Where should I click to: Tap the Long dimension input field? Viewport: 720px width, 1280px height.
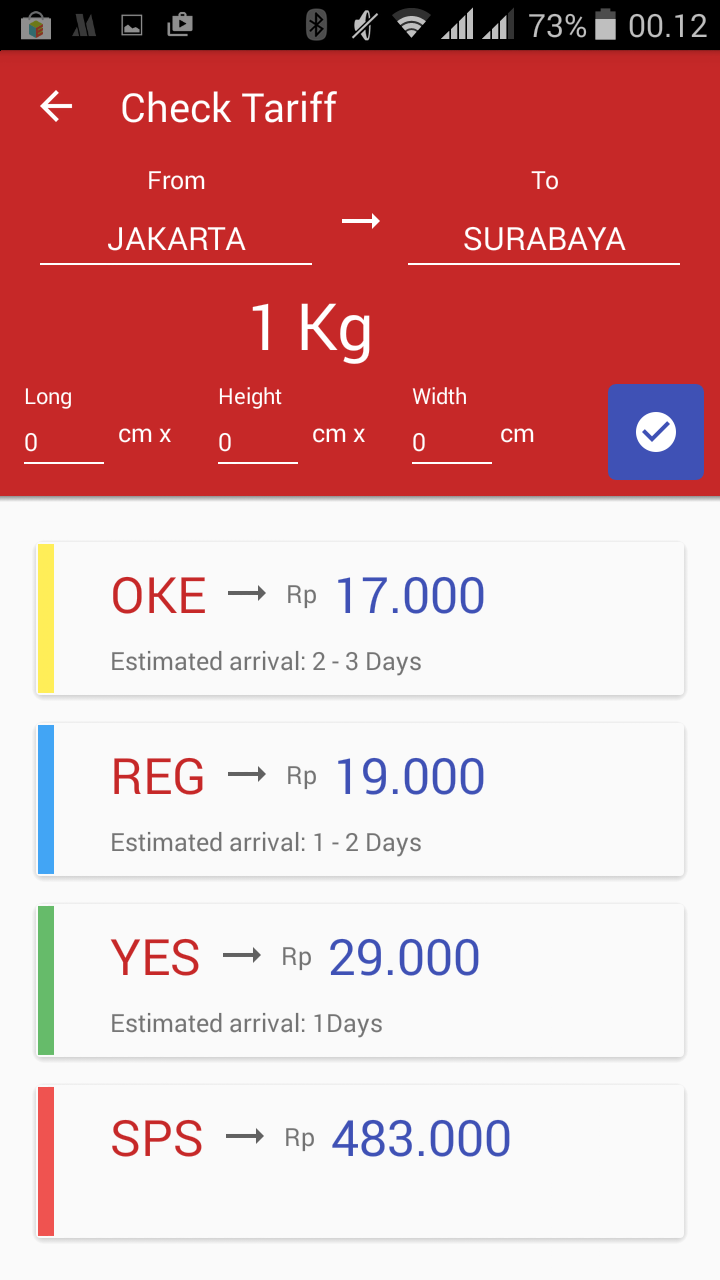click(x=63, y=442)
